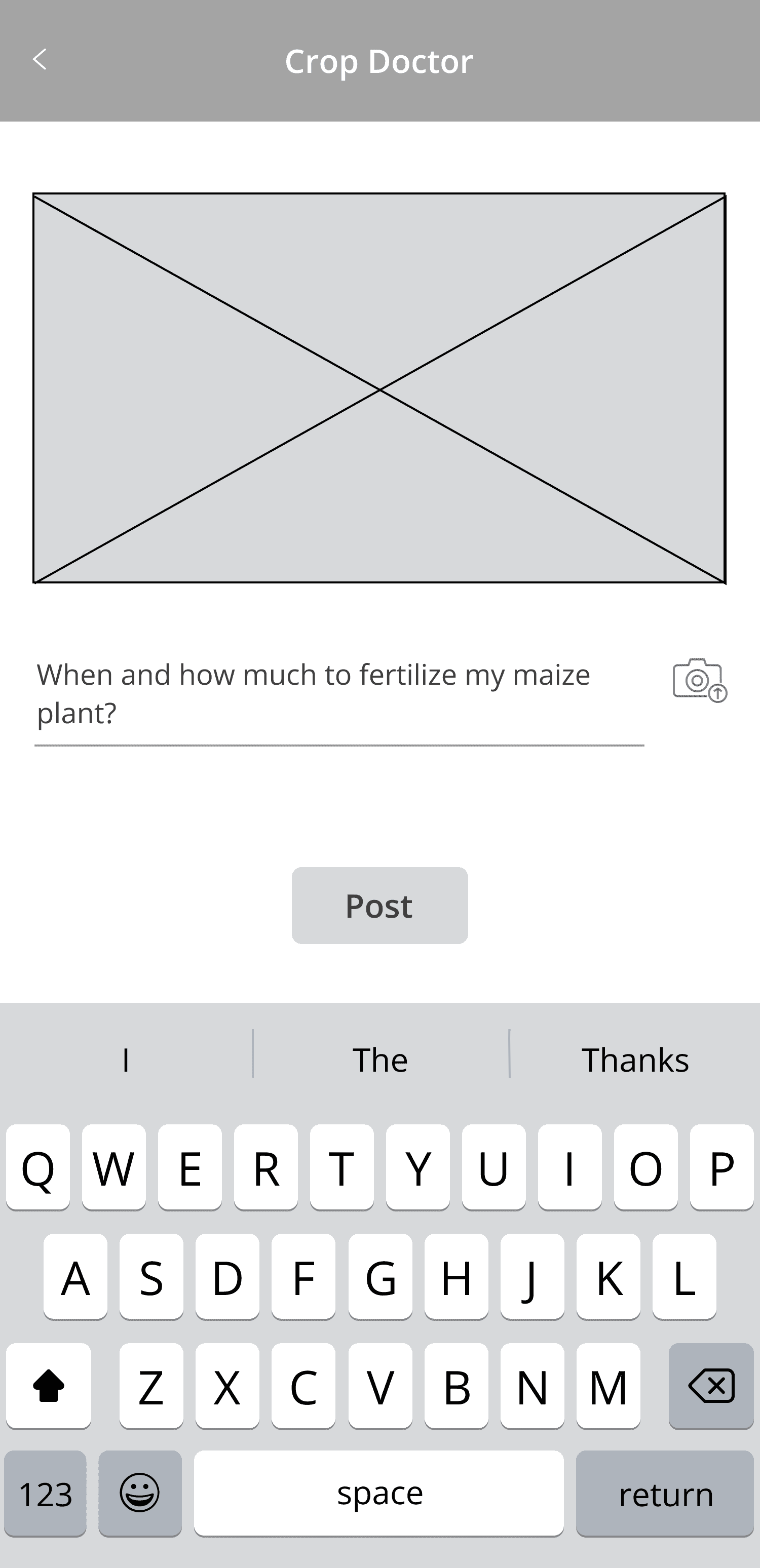Post the question
Viewport: 760px width, 1568px height.
[379, 905]
